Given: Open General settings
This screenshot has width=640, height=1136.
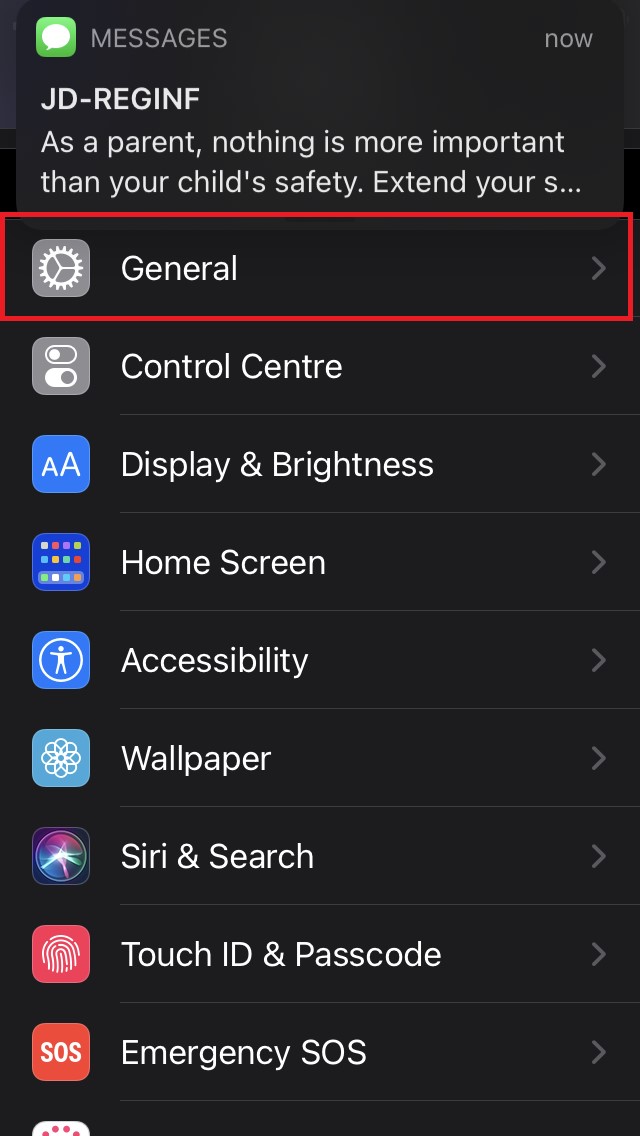Looking at the screenshot, I should [319, 268].
